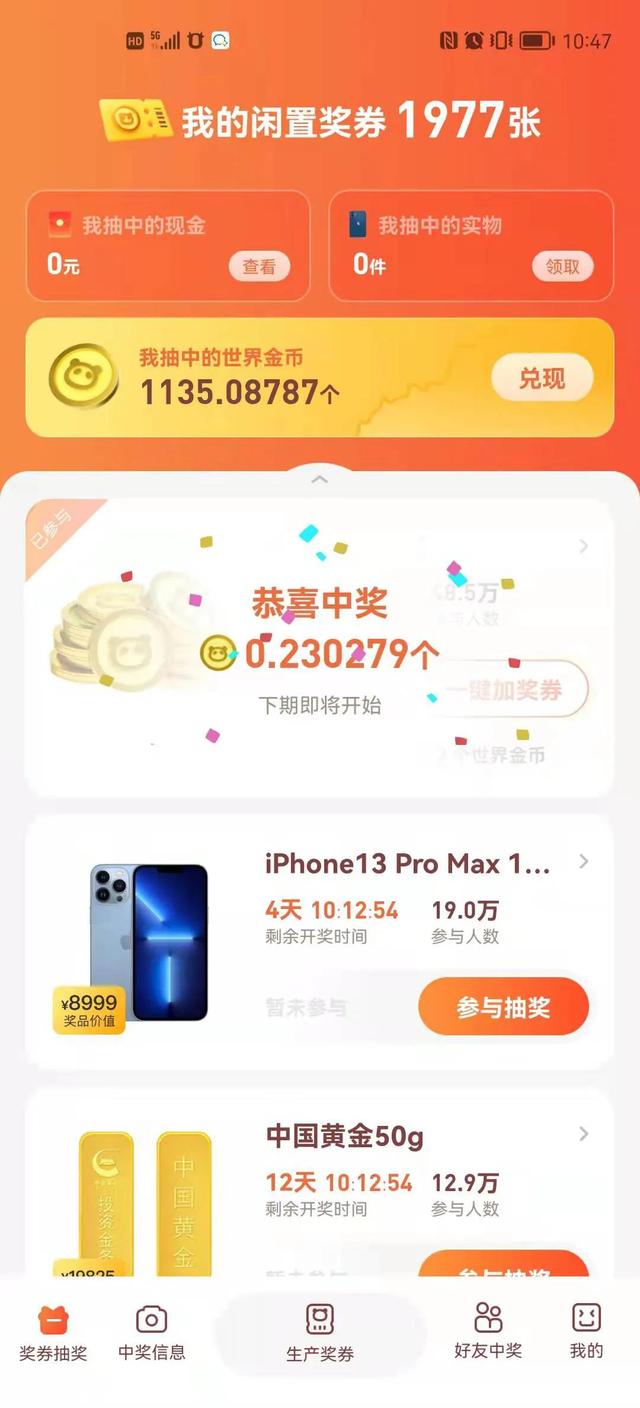This screenshot has height=1408, width=640.
Task: Open the 我的 profile tab
Action: (x=587, y=1334)
